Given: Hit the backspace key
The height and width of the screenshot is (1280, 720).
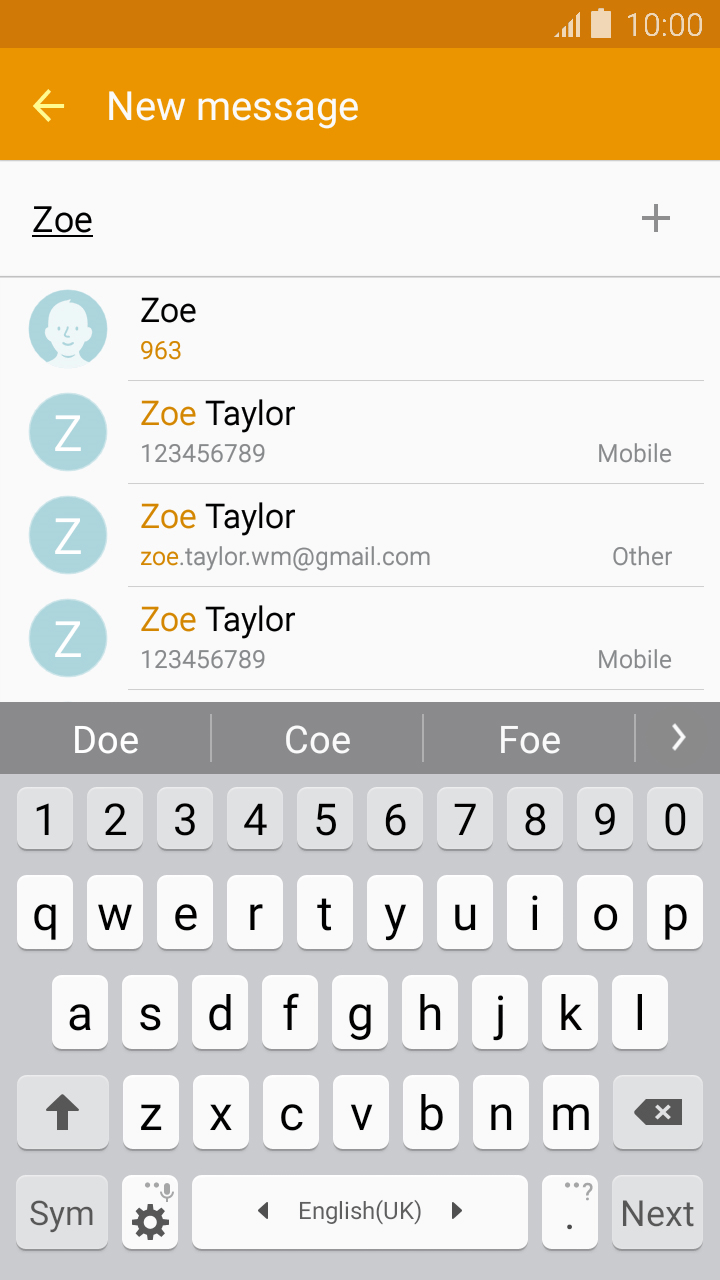Looking at the screenshot, I should click(x=658, y=1112).
